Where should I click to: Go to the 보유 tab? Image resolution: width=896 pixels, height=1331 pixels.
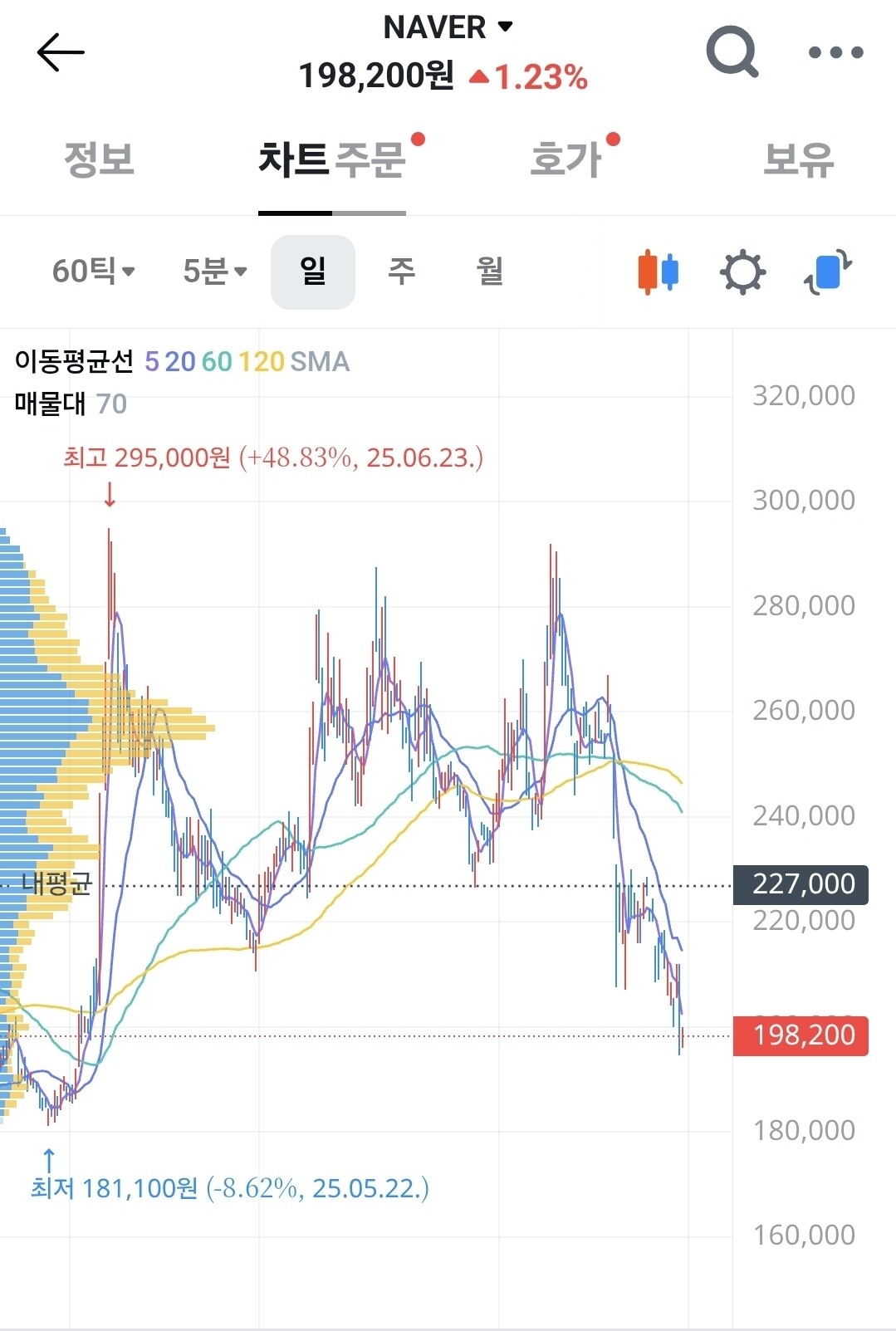[798, 159]
